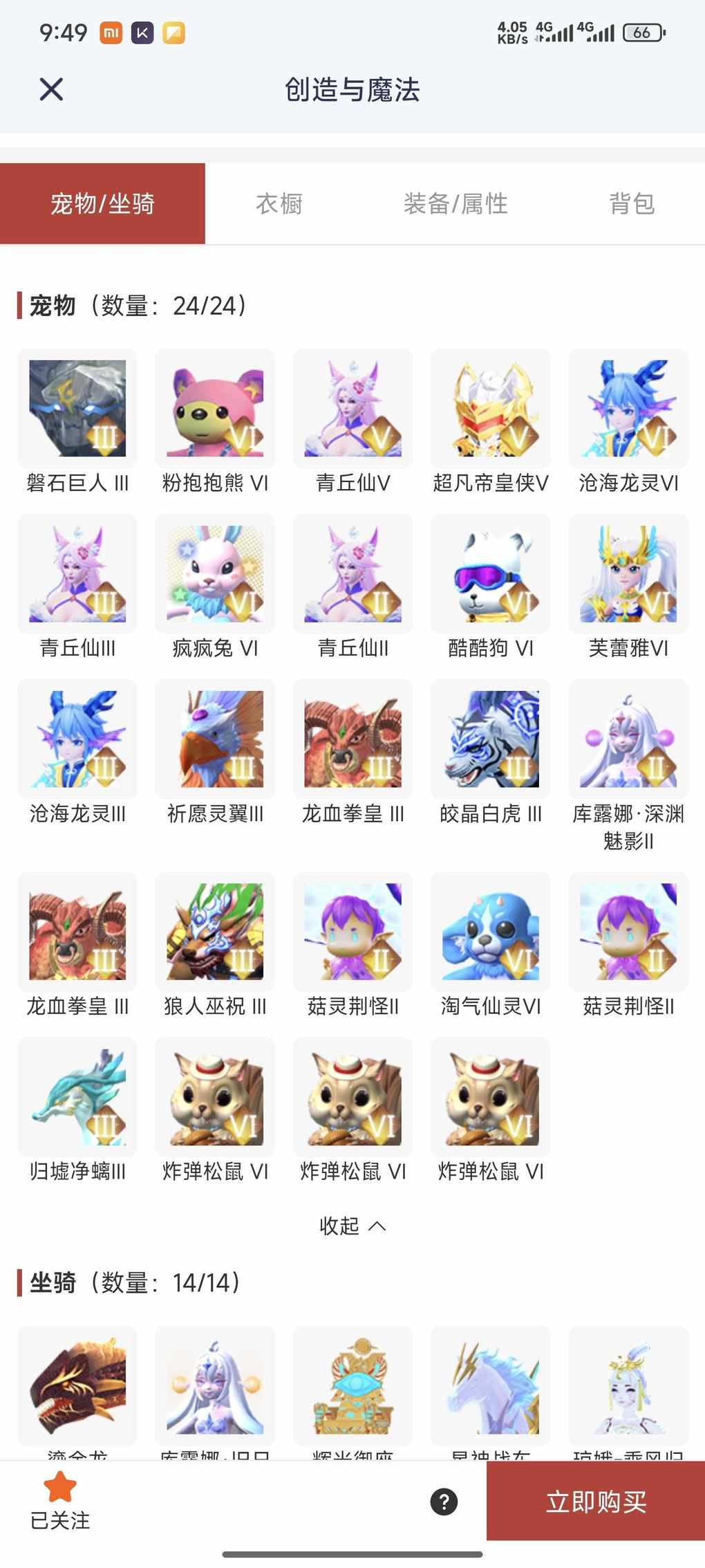
Task: View the 粉抱抱熊 VI pet
Action: 215,409
